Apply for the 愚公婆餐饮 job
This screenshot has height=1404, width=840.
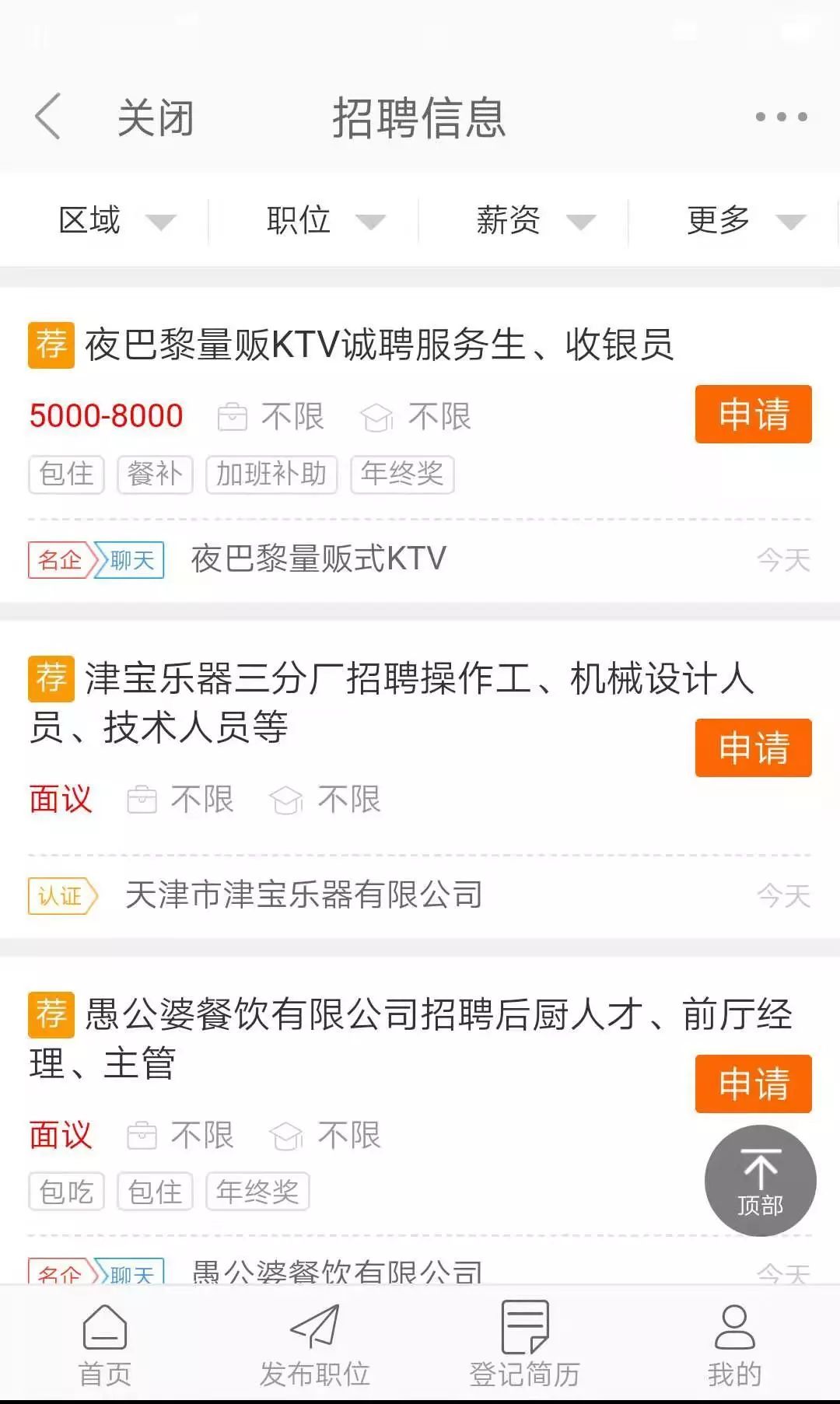(x=753, y=1084)
